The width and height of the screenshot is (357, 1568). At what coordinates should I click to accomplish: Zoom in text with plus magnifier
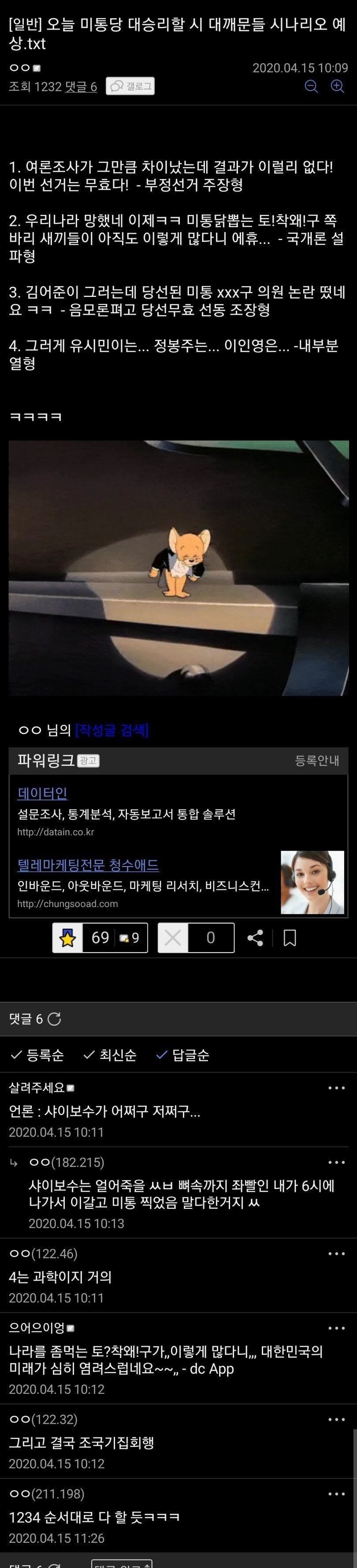(338, 86)
